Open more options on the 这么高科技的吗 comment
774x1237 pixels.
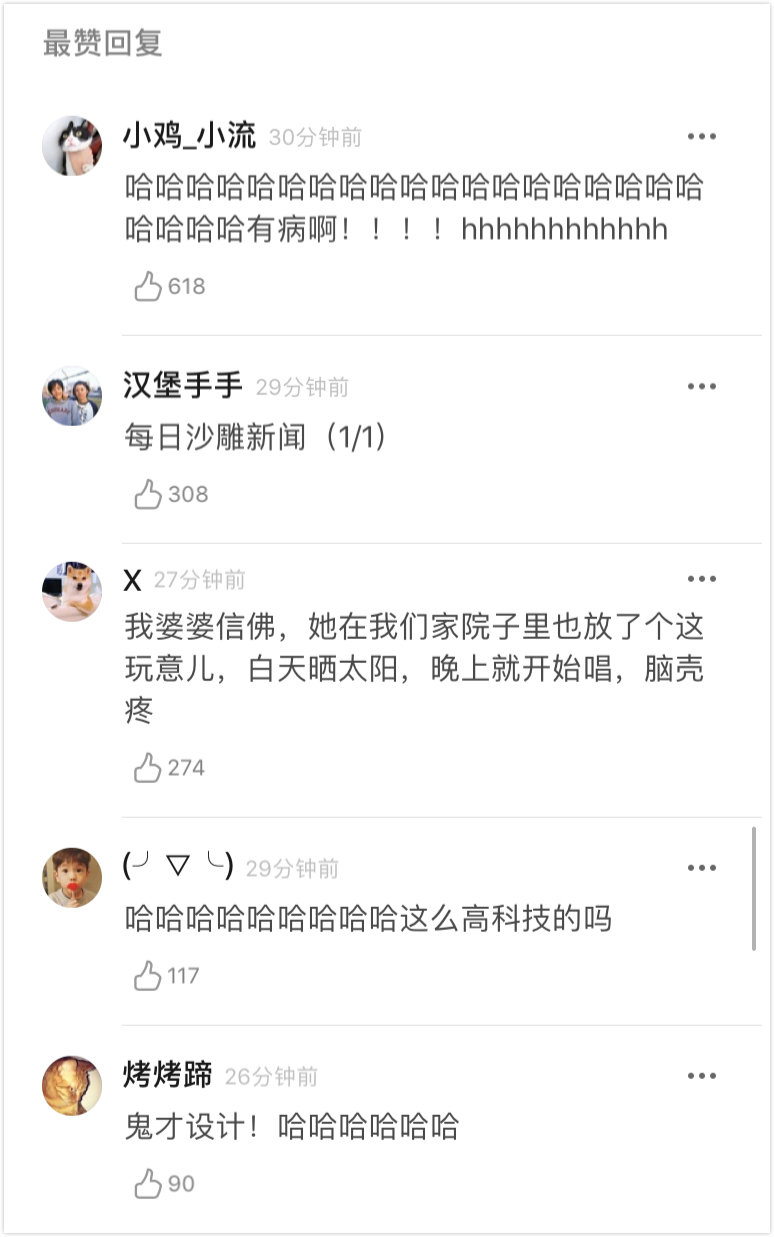tap(702, 868)
